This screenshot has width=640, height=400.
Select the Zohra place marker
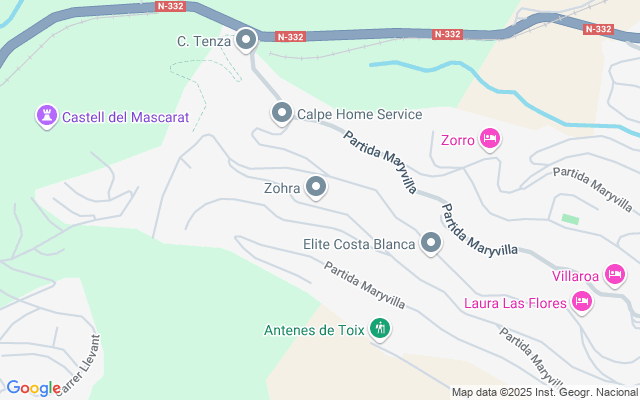317,187
